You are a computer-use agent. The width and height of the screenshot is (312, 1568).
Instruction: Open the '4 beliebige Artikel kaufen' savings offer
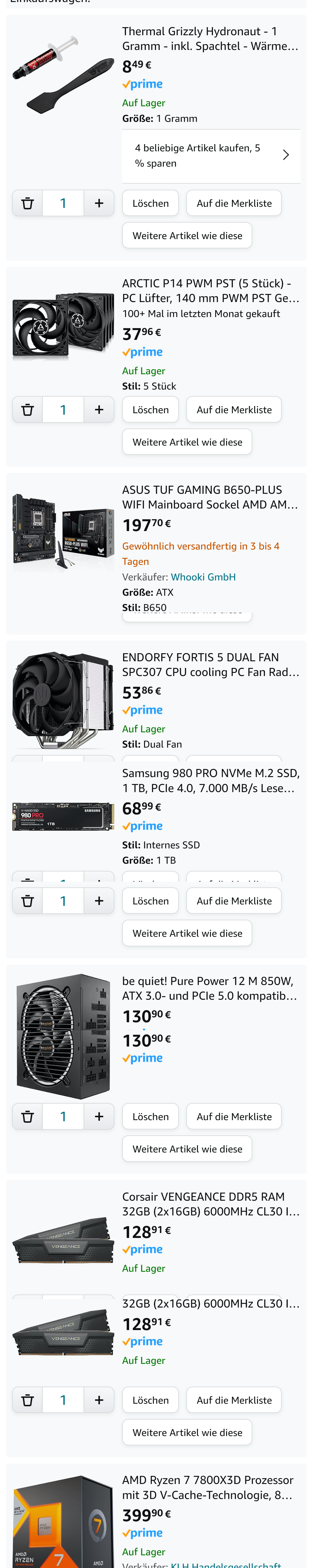coord(211,156)
